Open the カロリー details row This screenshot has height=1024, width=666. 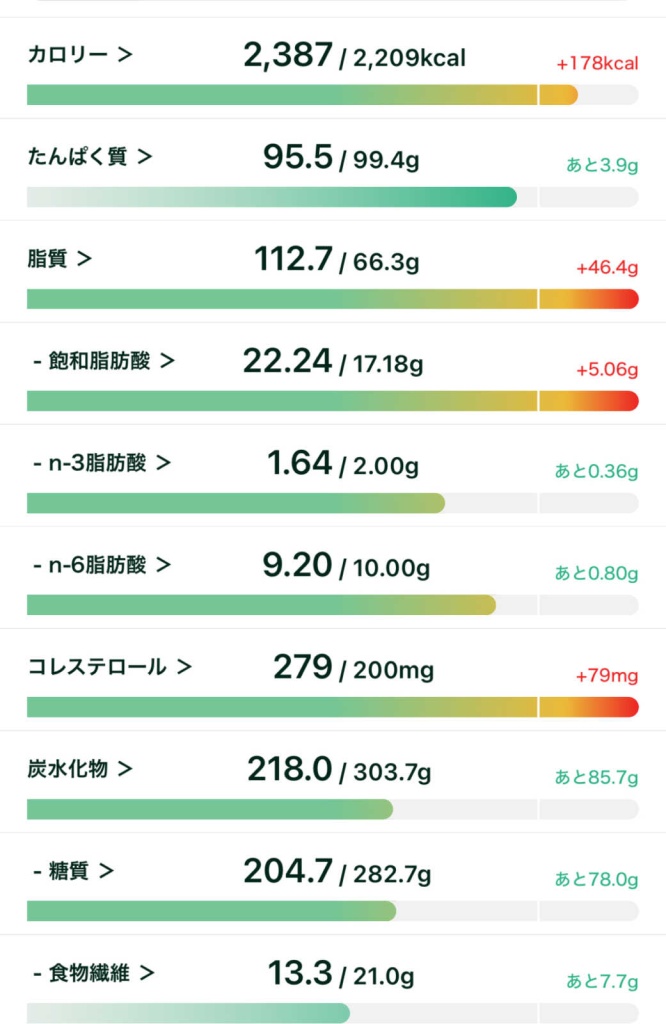point(80,55)
